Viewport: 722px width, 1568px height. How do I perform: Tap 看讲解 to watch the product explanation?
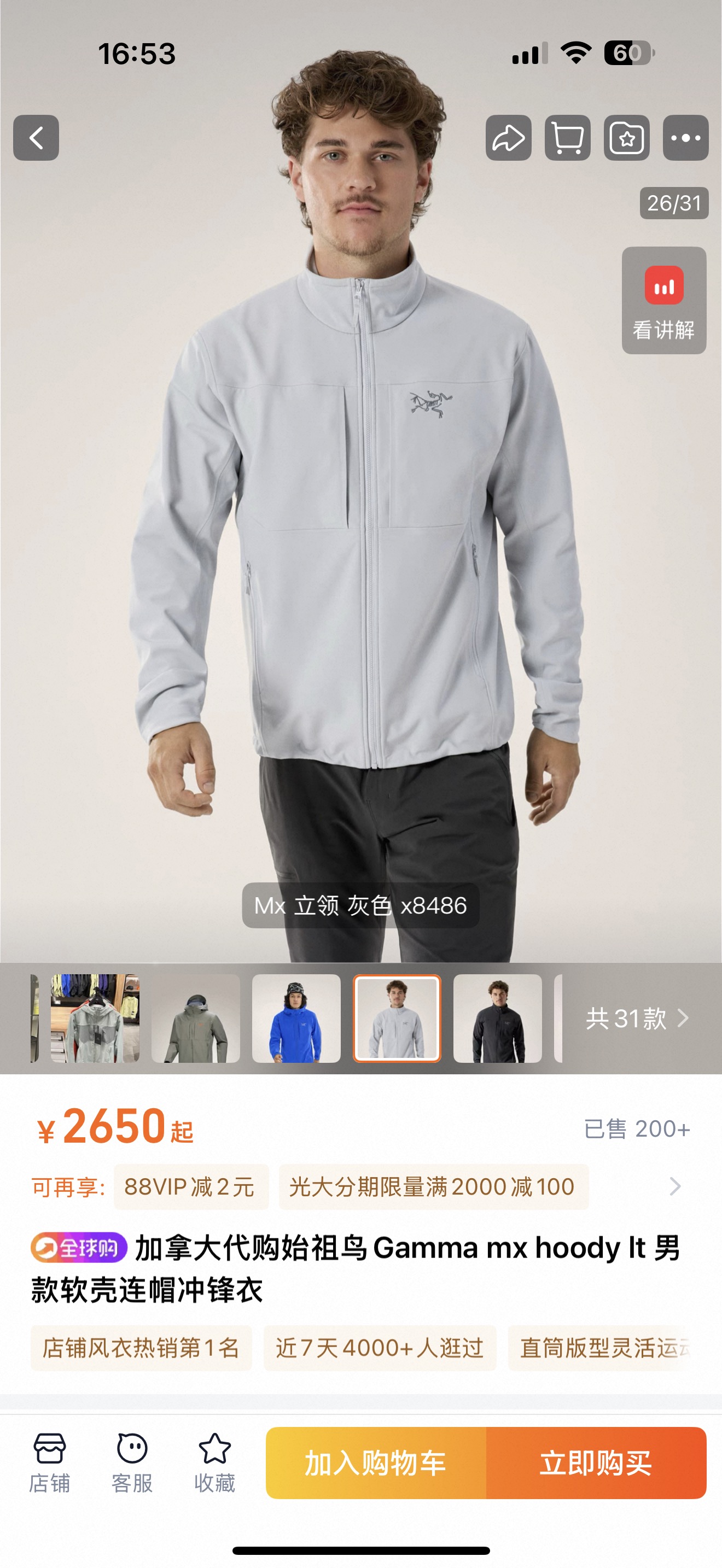click(x=663, y=300)
